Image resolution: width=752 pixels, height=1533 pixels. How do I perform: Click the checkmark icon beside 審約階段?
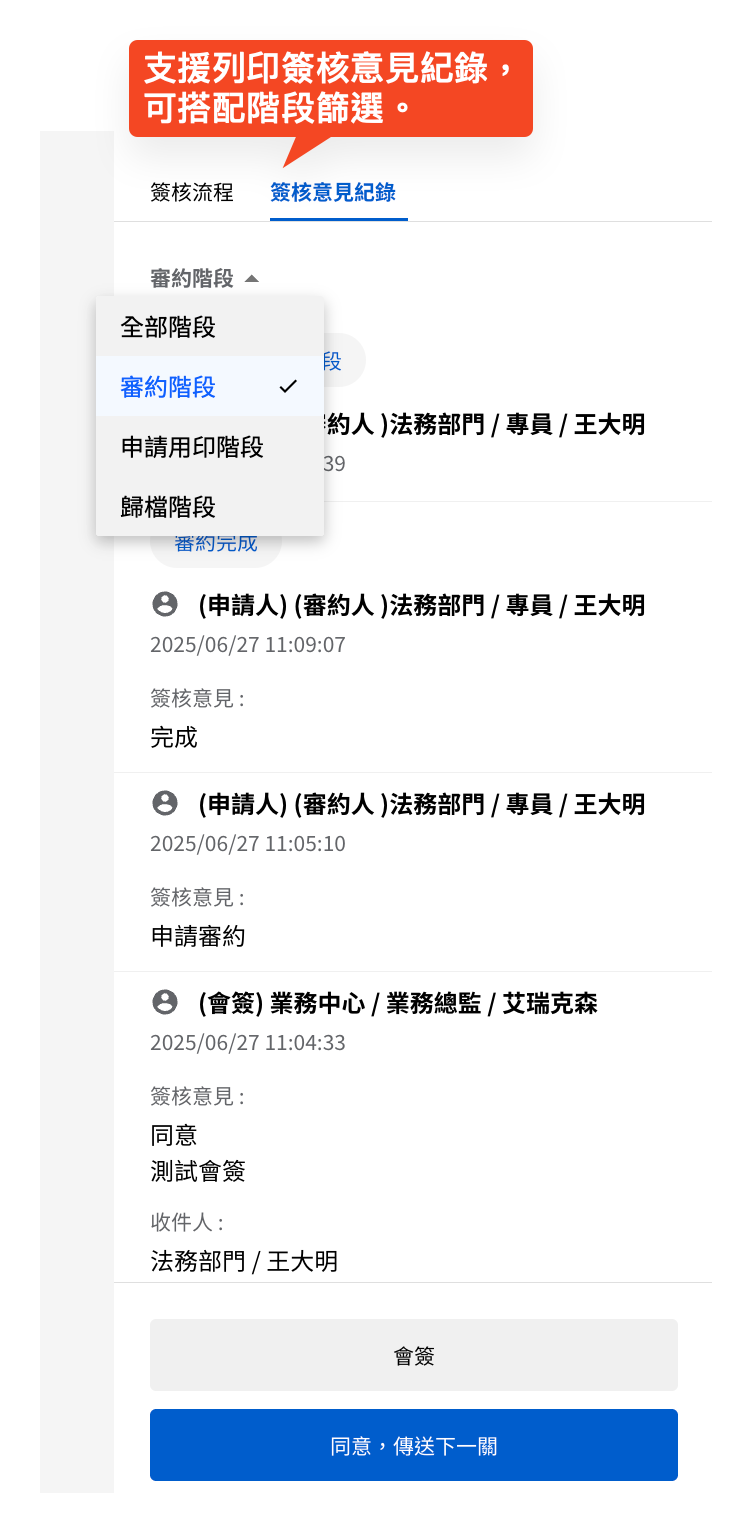(x=289, y=386)
